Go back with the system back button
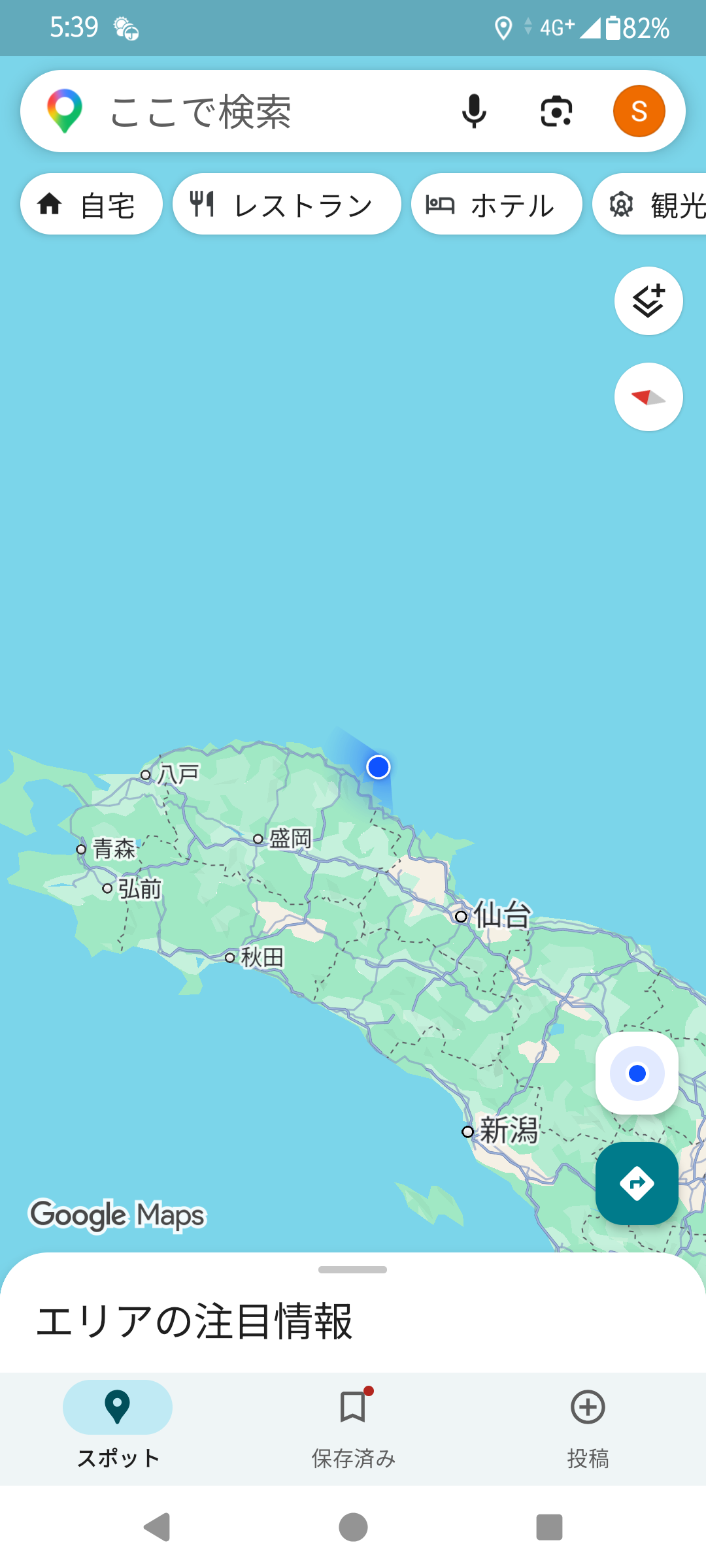 coord(157,1527)
